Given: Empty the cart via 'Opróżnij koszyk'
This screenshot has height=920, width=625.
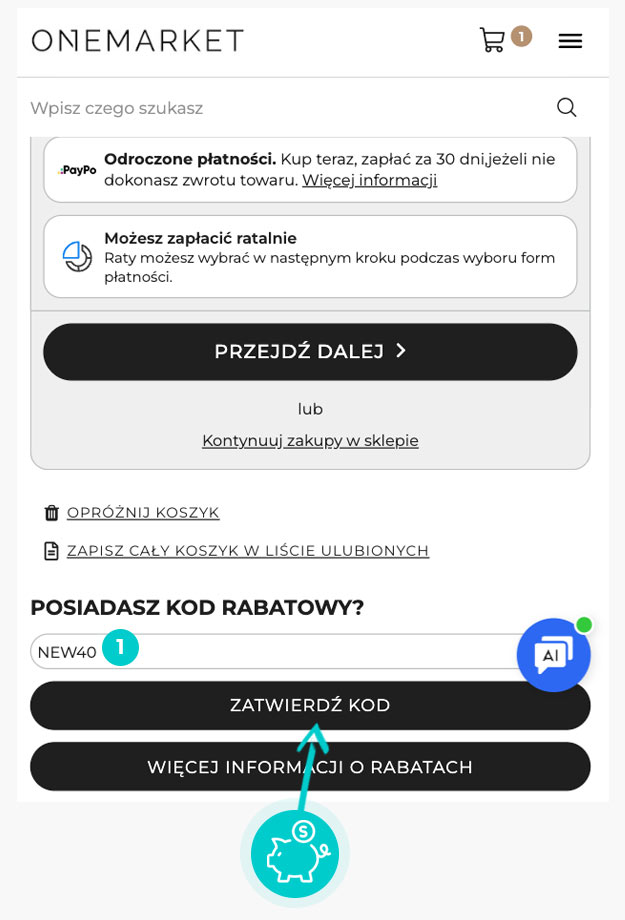Looking at the screenshot, I should click(142, 513).
